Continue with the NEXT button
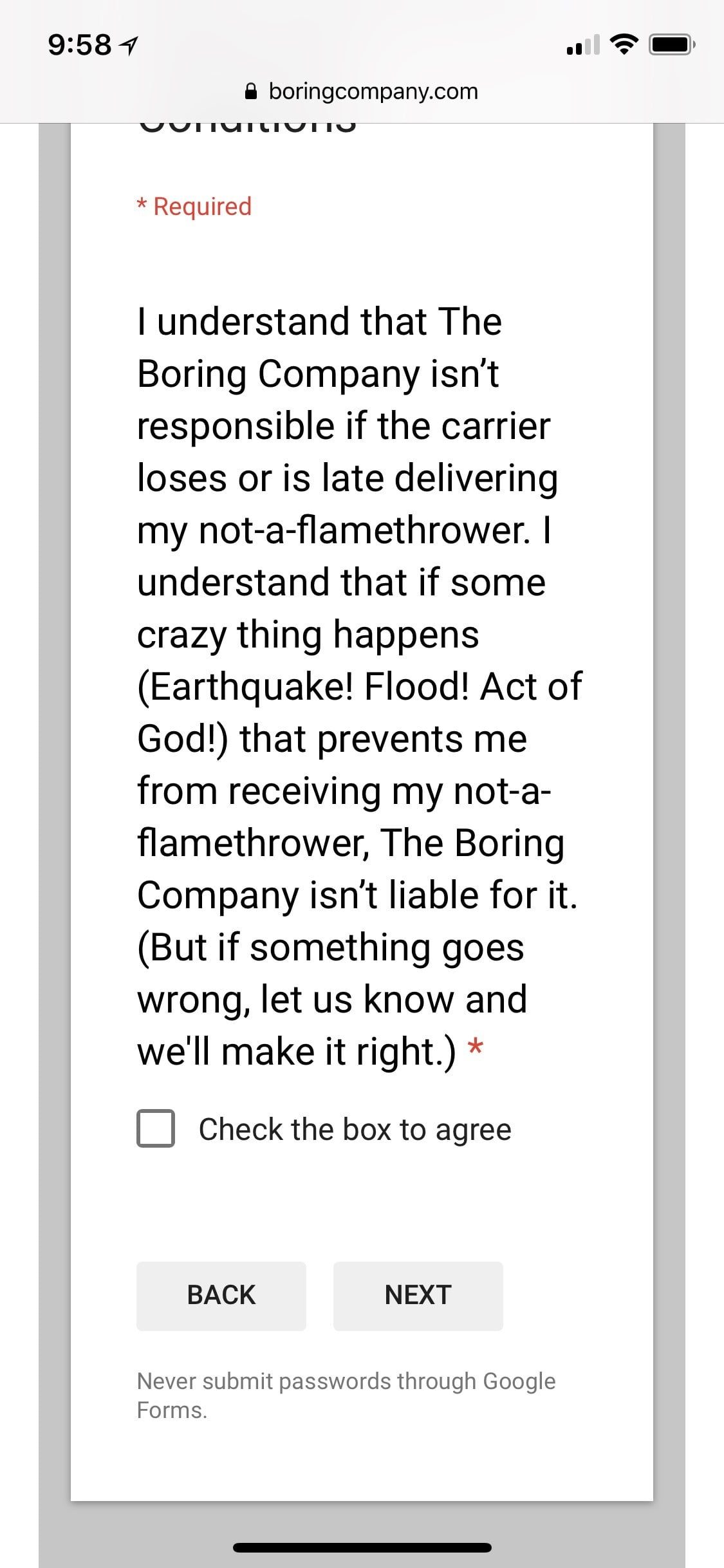The height and width of the screenshot is (1568, 724). pyautogui.click(x=418, y=1295)
